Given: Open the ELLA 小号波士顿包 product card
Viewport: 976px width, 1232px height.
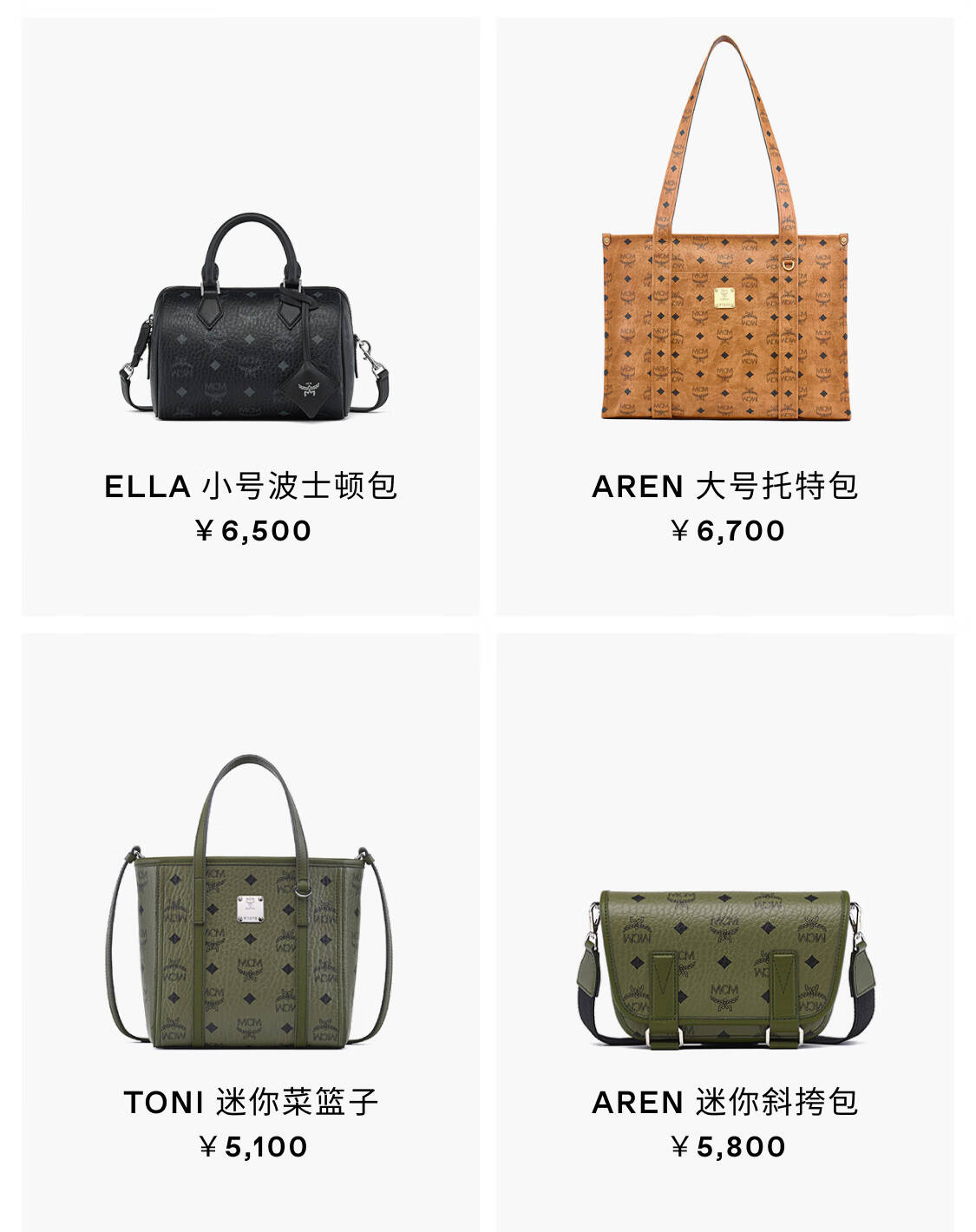Looking at the screenshot, I should coord(250,317).
